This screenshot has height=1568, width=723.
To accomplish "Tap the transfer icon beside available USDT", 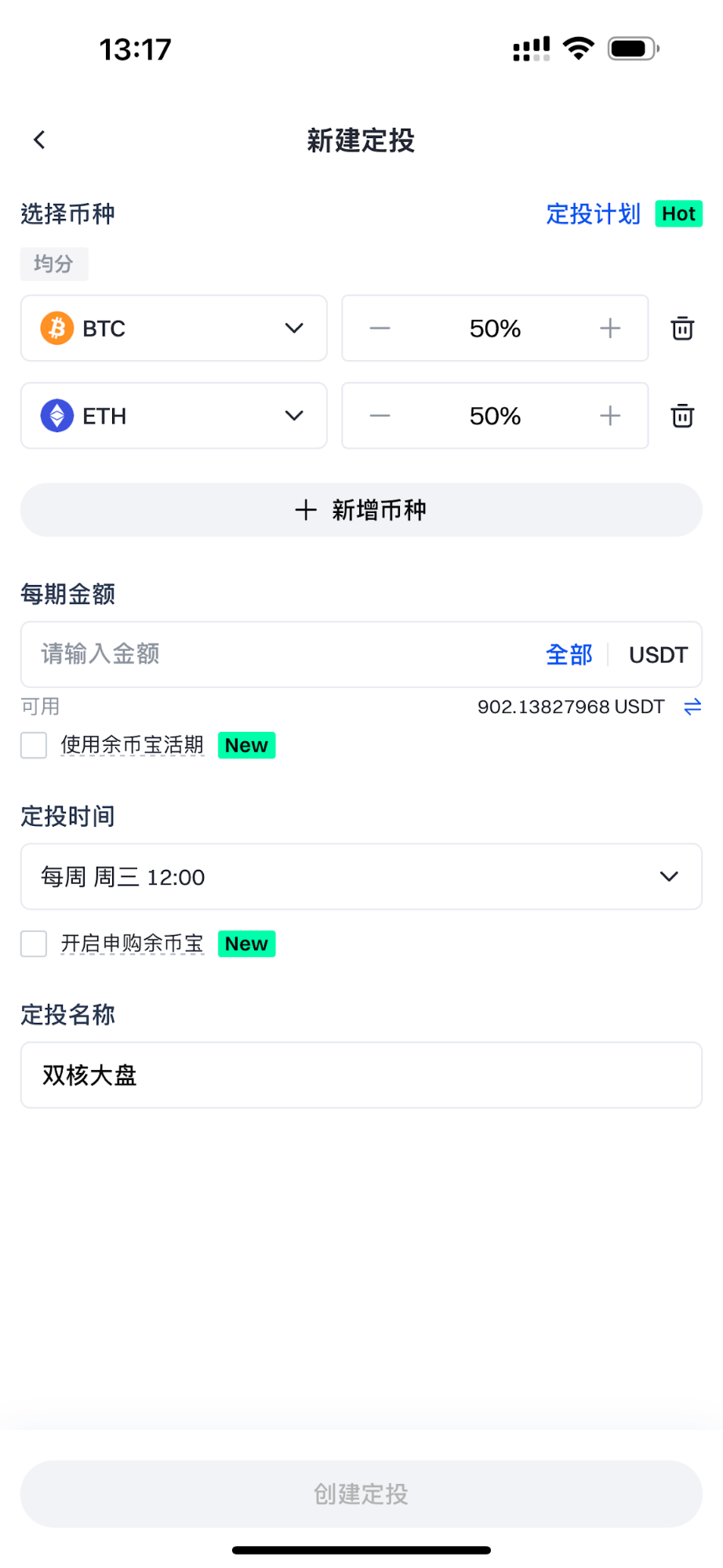I will coord(692,707).
